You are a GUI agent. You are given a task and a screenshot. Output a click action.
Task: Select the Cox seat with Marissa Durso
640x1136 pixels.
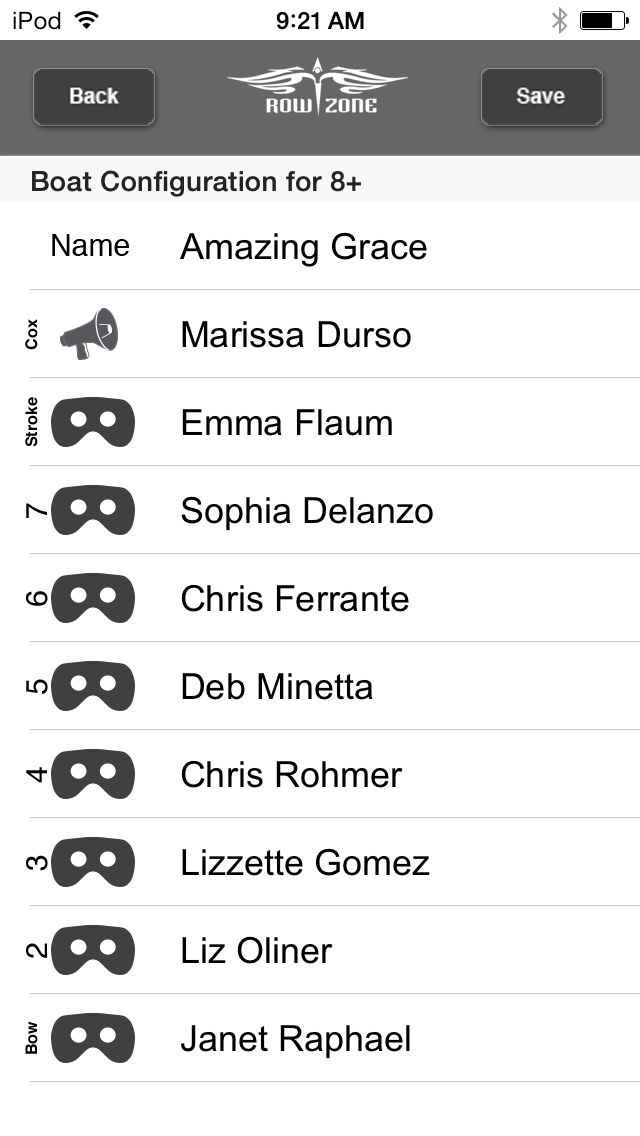point(296,335)
